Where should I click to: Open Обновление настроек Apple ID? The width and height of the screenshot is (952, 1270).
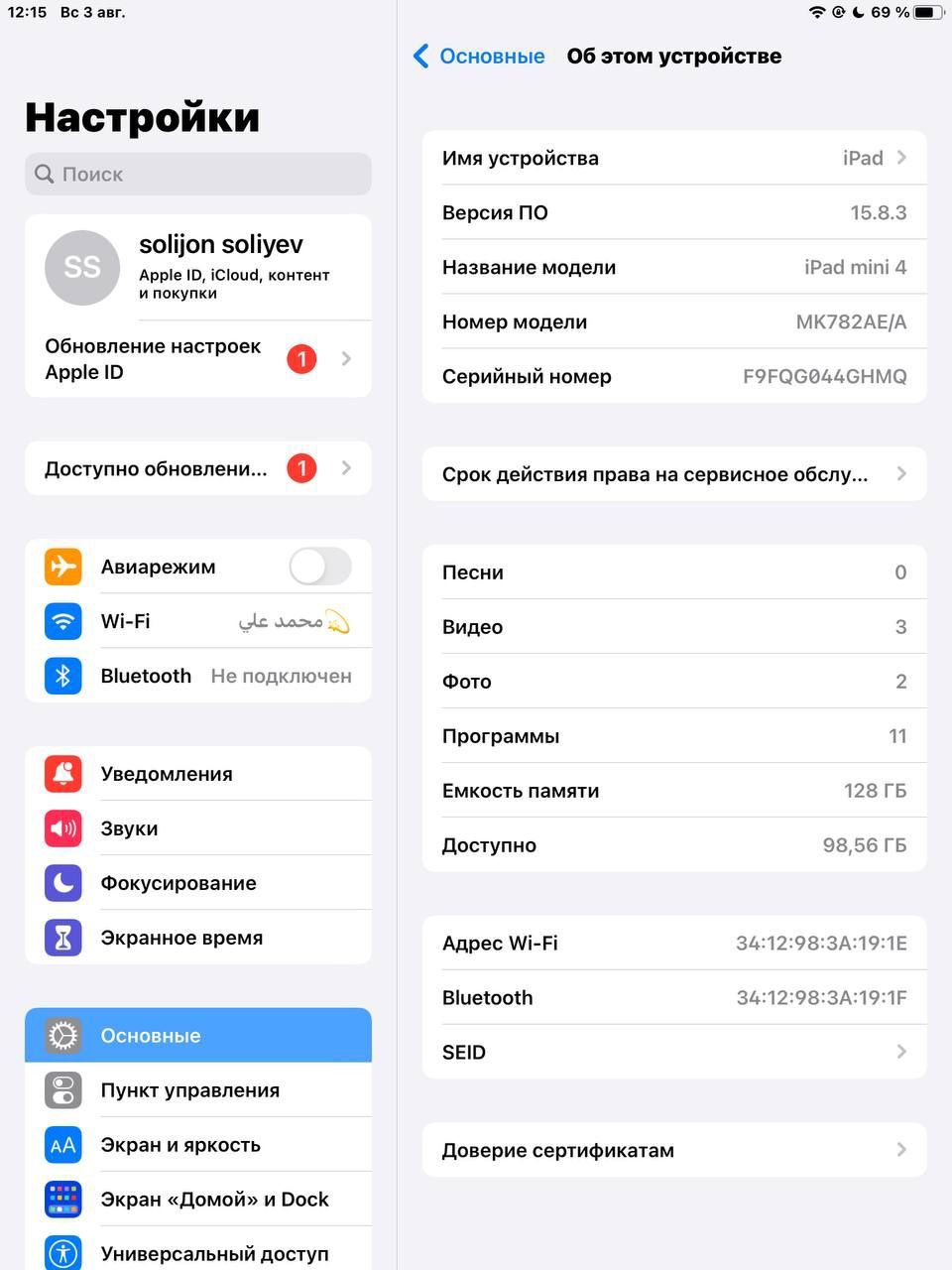[x=198, y=359]
